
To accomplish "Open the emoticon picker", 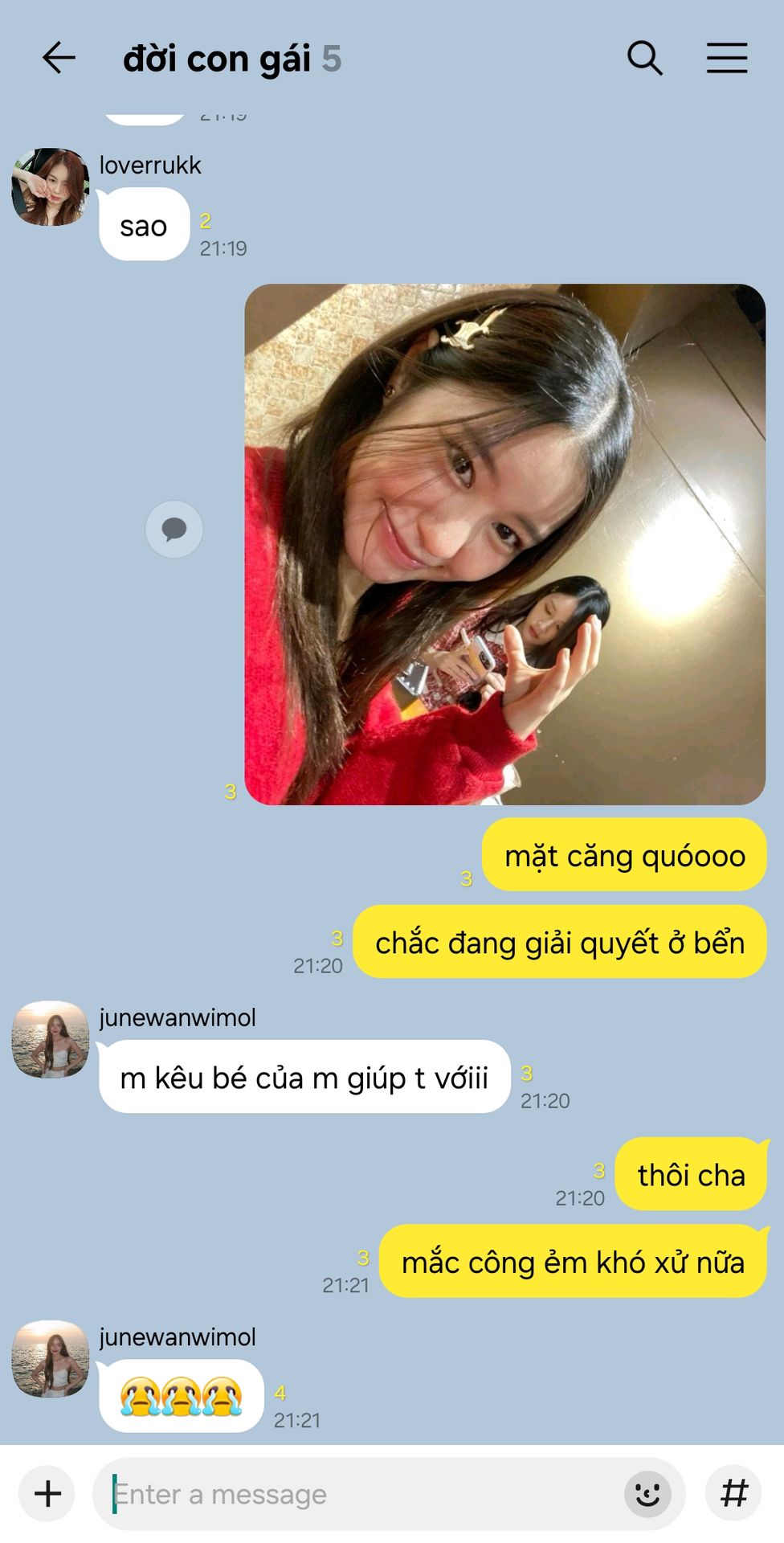I will 647,1494.
